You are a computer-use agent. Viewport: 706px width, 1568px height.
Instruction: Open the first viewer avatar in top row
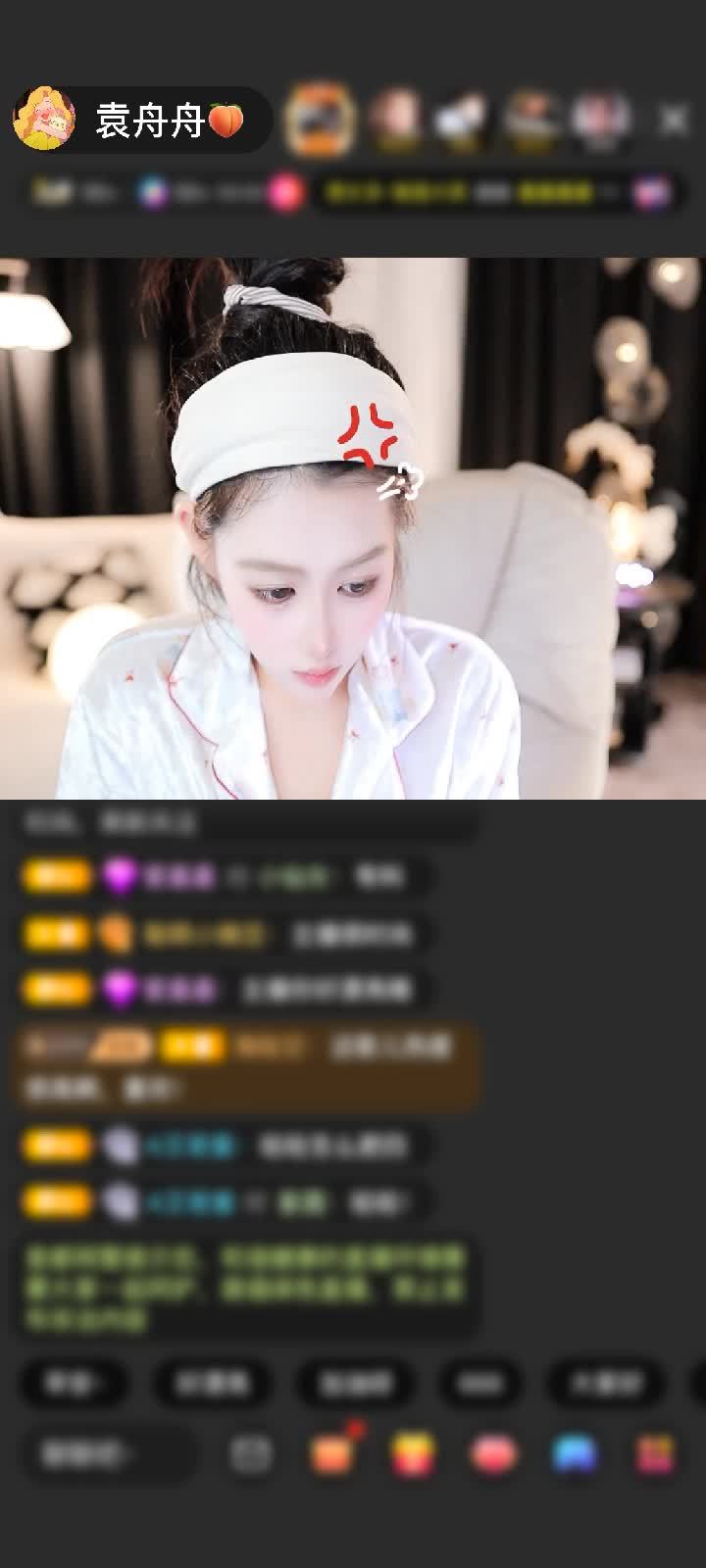319,121
